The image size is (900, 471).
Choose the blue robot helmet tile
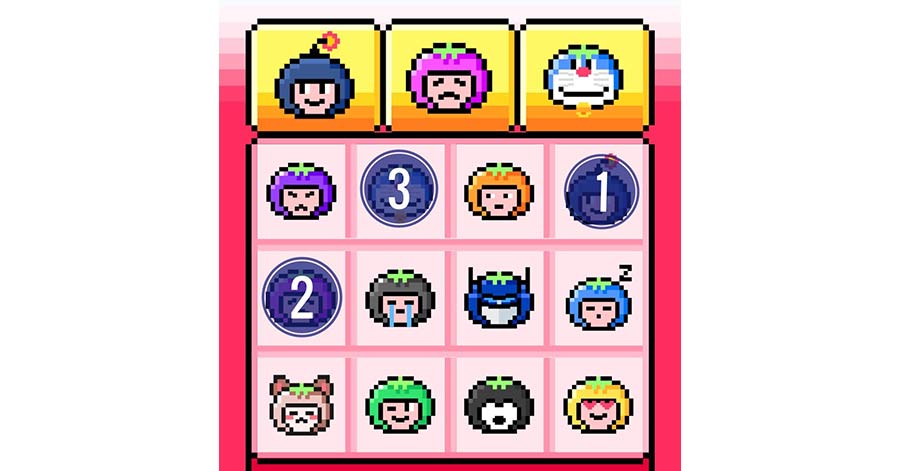pos(499,298)
